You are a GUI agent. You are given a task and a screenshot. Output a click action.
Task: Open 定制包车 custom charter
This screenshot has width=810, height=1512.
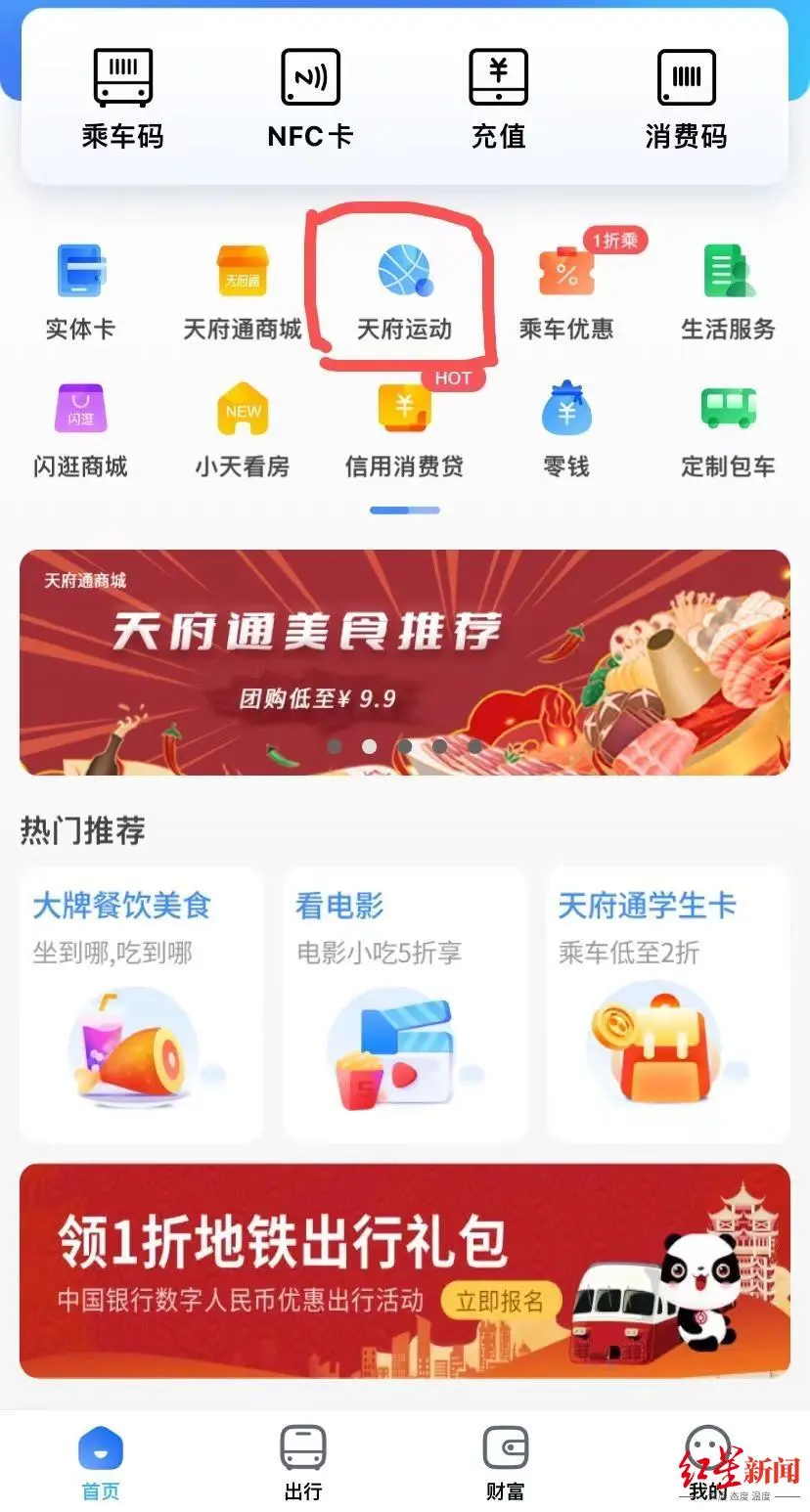coord(729,428)
